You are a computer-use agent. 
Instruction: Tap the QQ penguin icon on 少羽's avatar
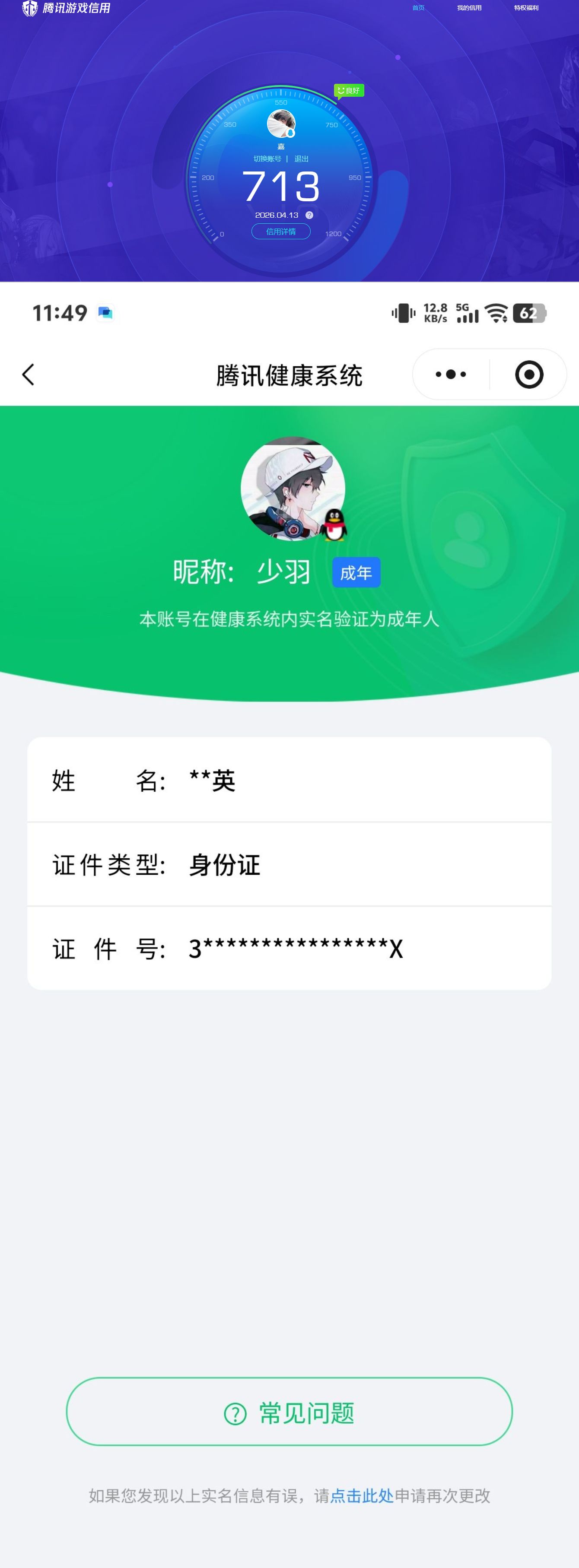(x=335, y=526)
